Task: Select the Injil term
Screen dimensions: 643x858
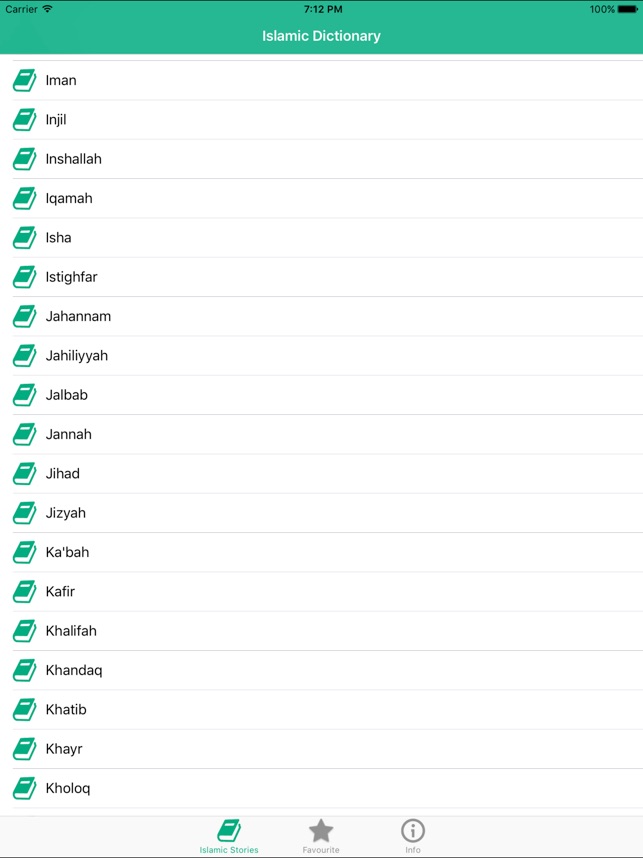Action: click(x=56, y=120)
